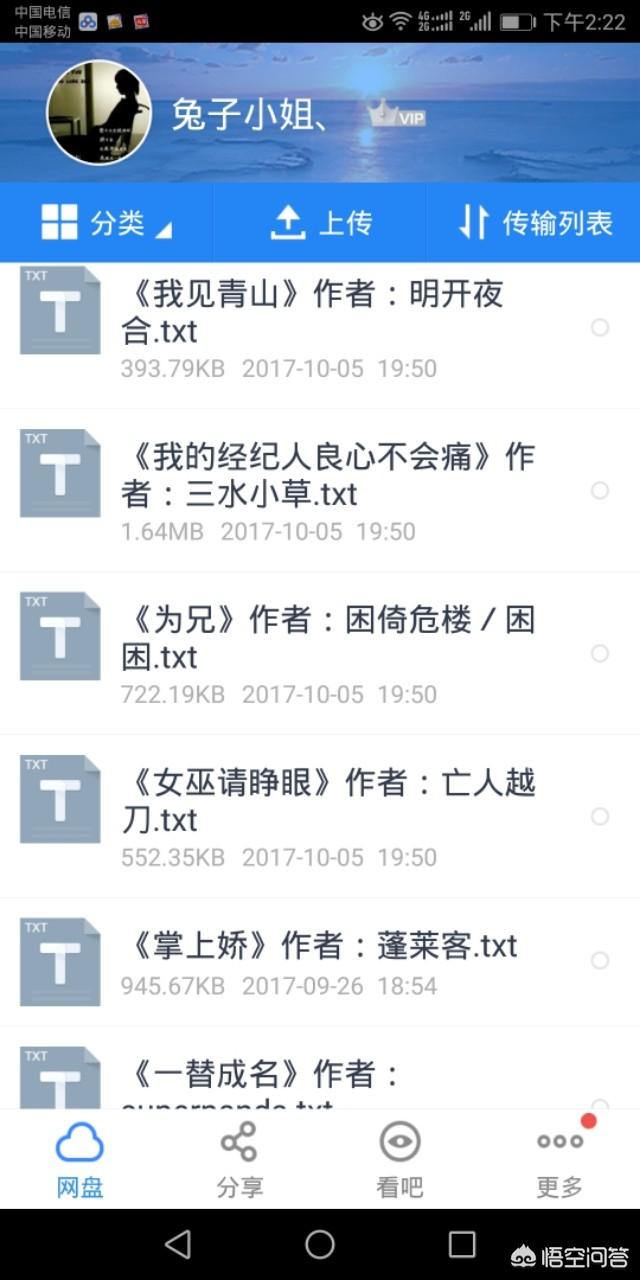This screenshot has height=1280, width=640.
Task: Open the file 《掌上娇》作者：蓬莱客.txt
Action: coord(320,961)
